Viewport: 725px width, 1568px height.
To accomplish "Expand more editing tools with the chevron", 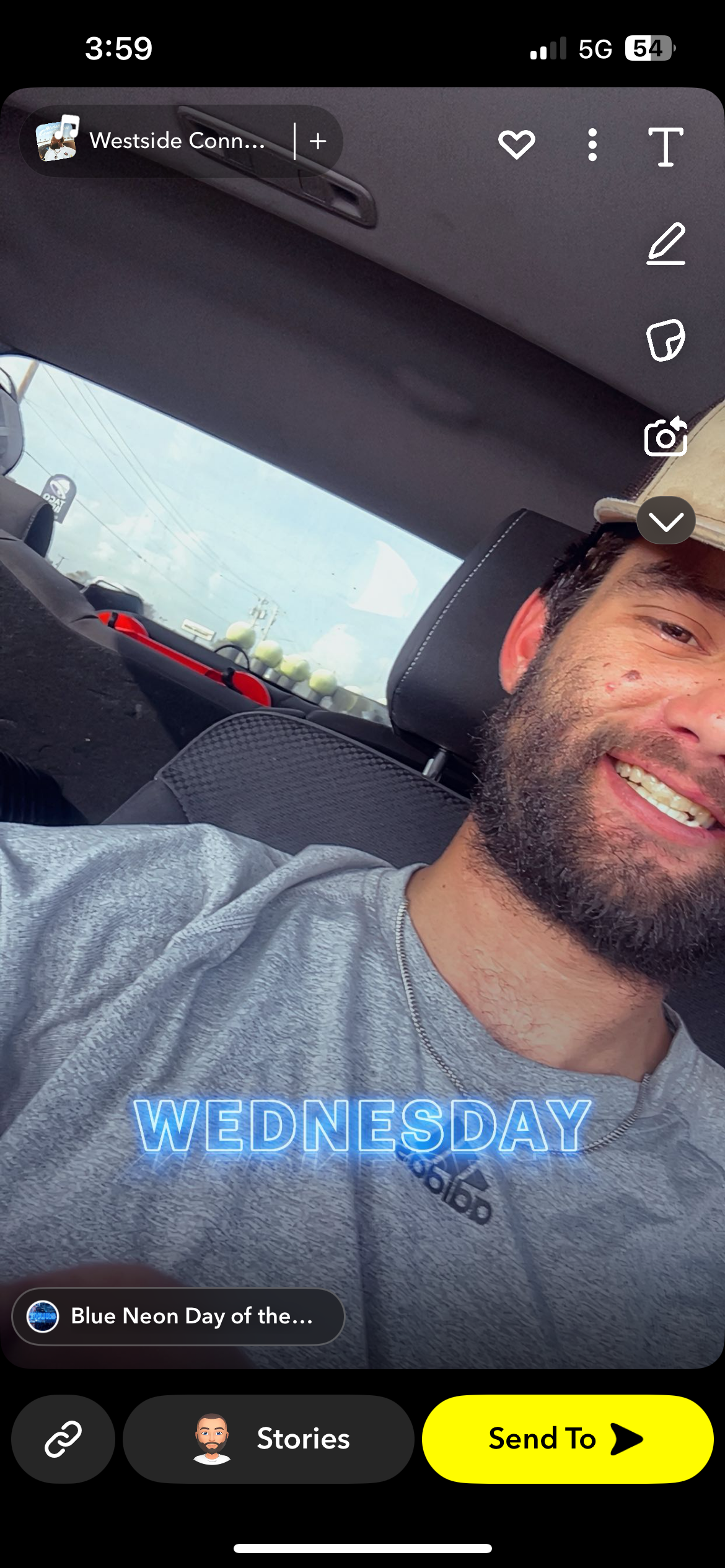I will coord(666,521).
